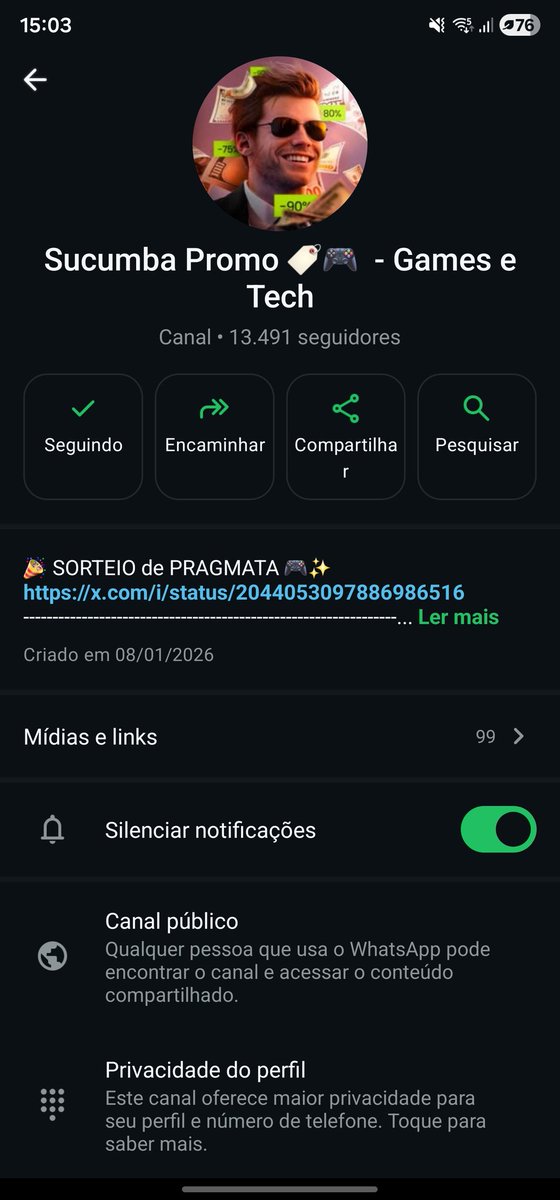The width and height of the screenshot is (560, 1200).
Task: Open Canal público details
Action: click(280, 957)
